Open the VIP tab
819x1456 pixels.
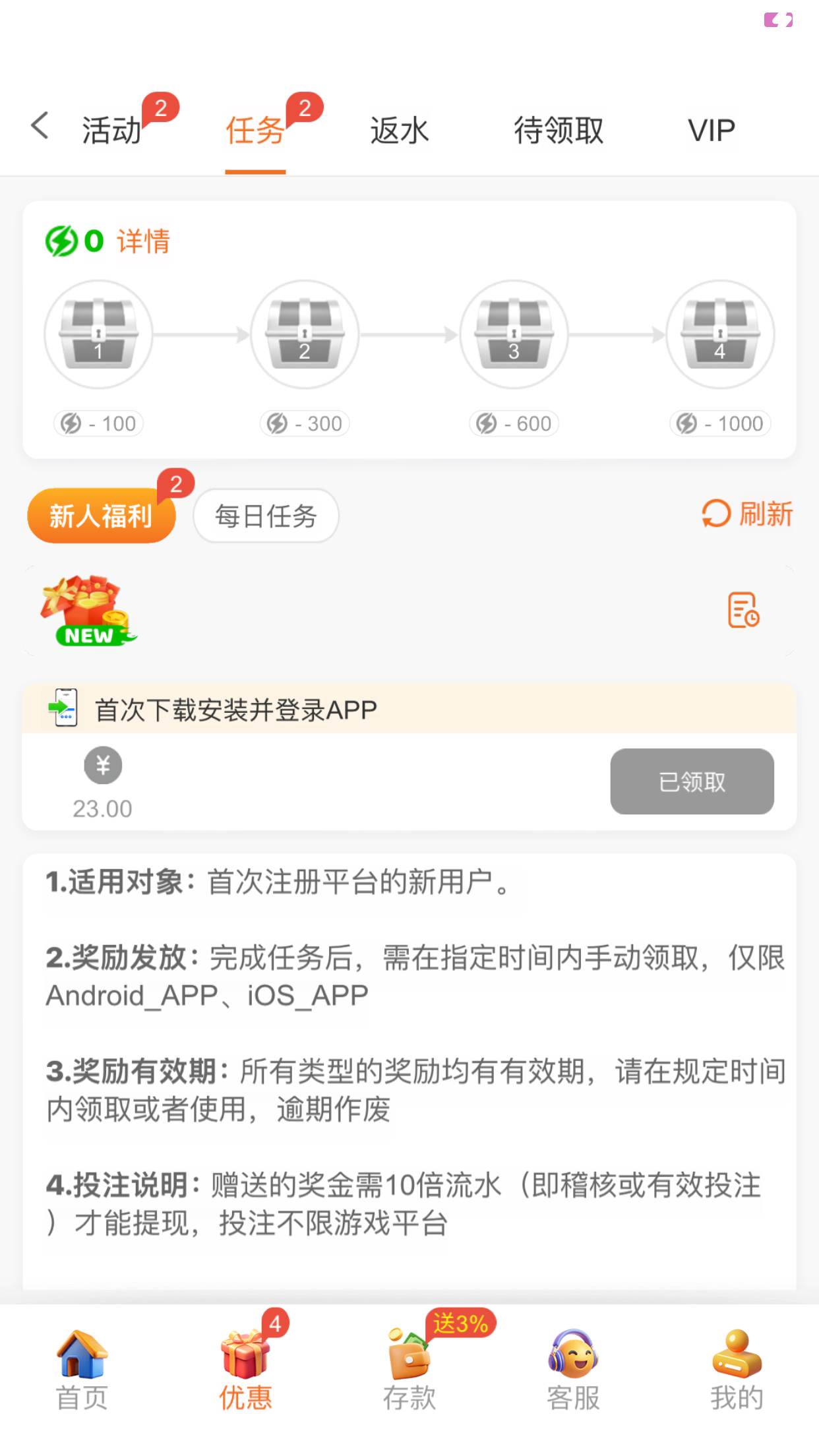[711, 129]
